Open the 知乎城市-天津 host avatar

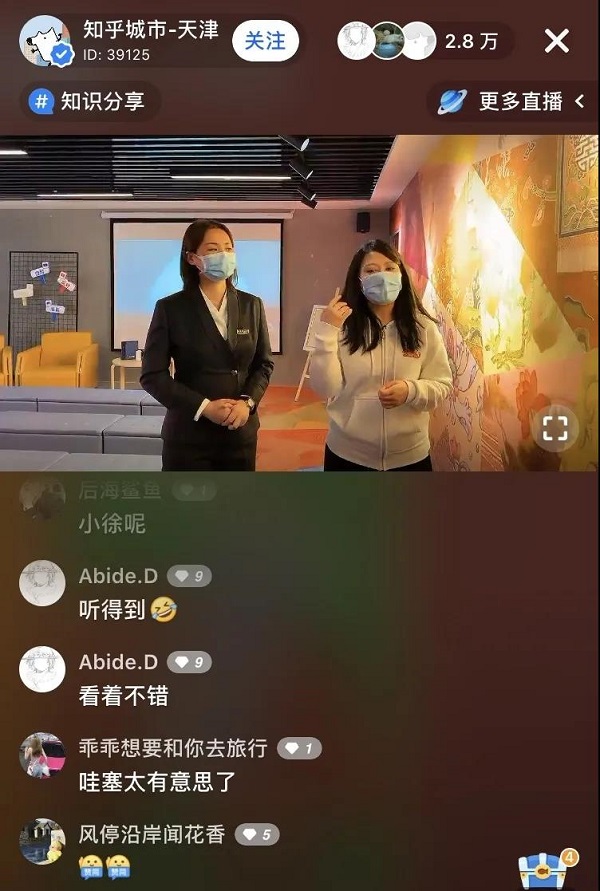44,41
